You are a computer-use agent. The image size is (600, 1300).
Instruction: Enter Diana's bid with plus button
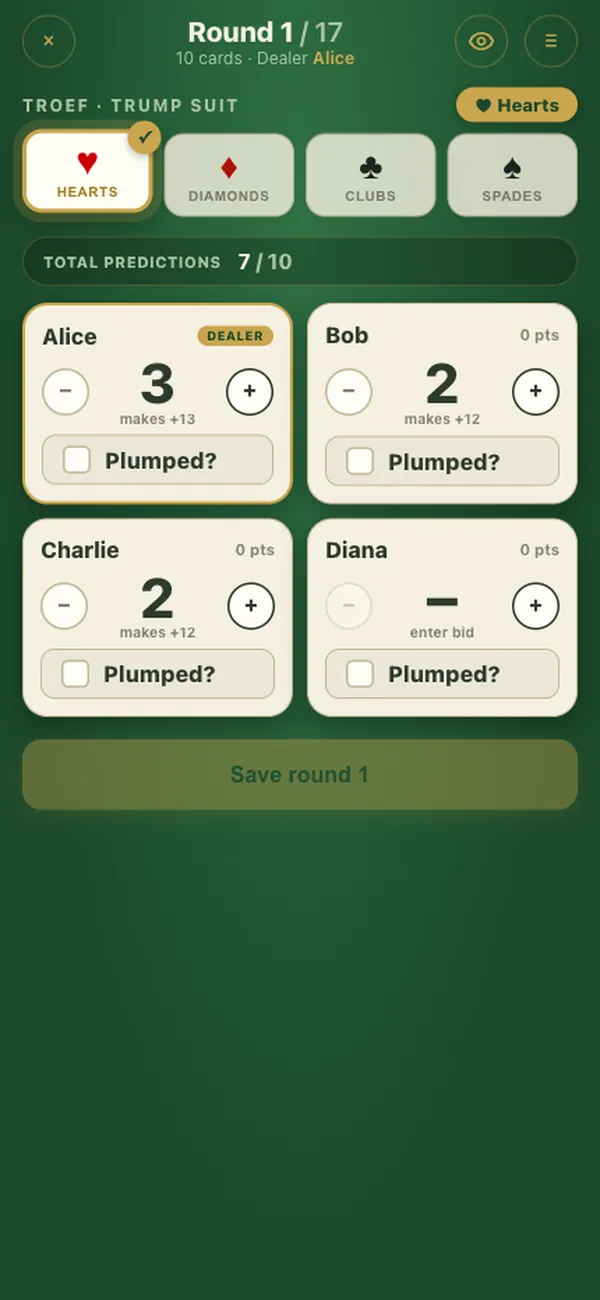pyautogui.click(x=535, y=605)
